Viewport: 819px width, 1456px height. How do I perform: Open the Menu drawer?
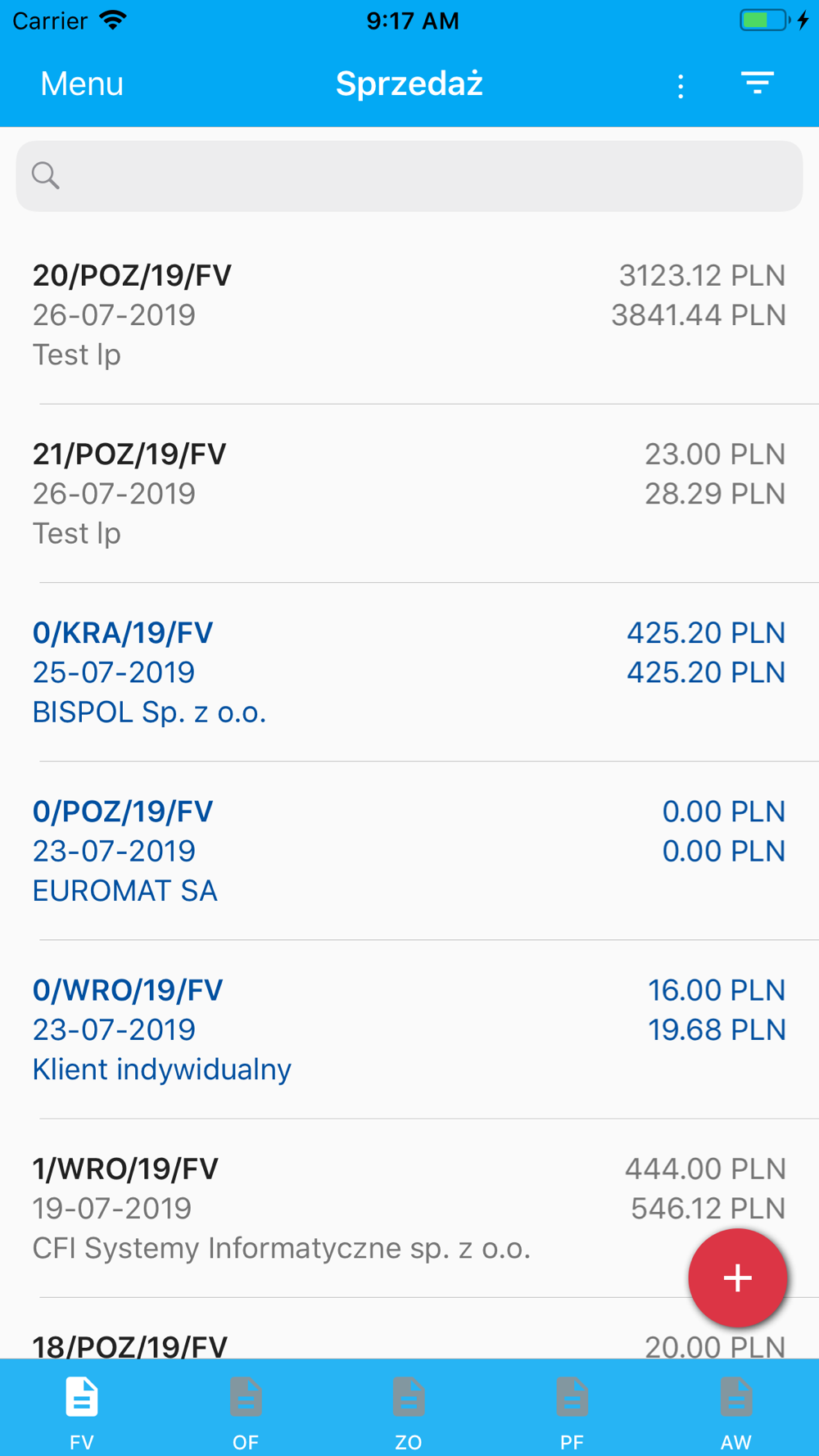pos(82,84)
